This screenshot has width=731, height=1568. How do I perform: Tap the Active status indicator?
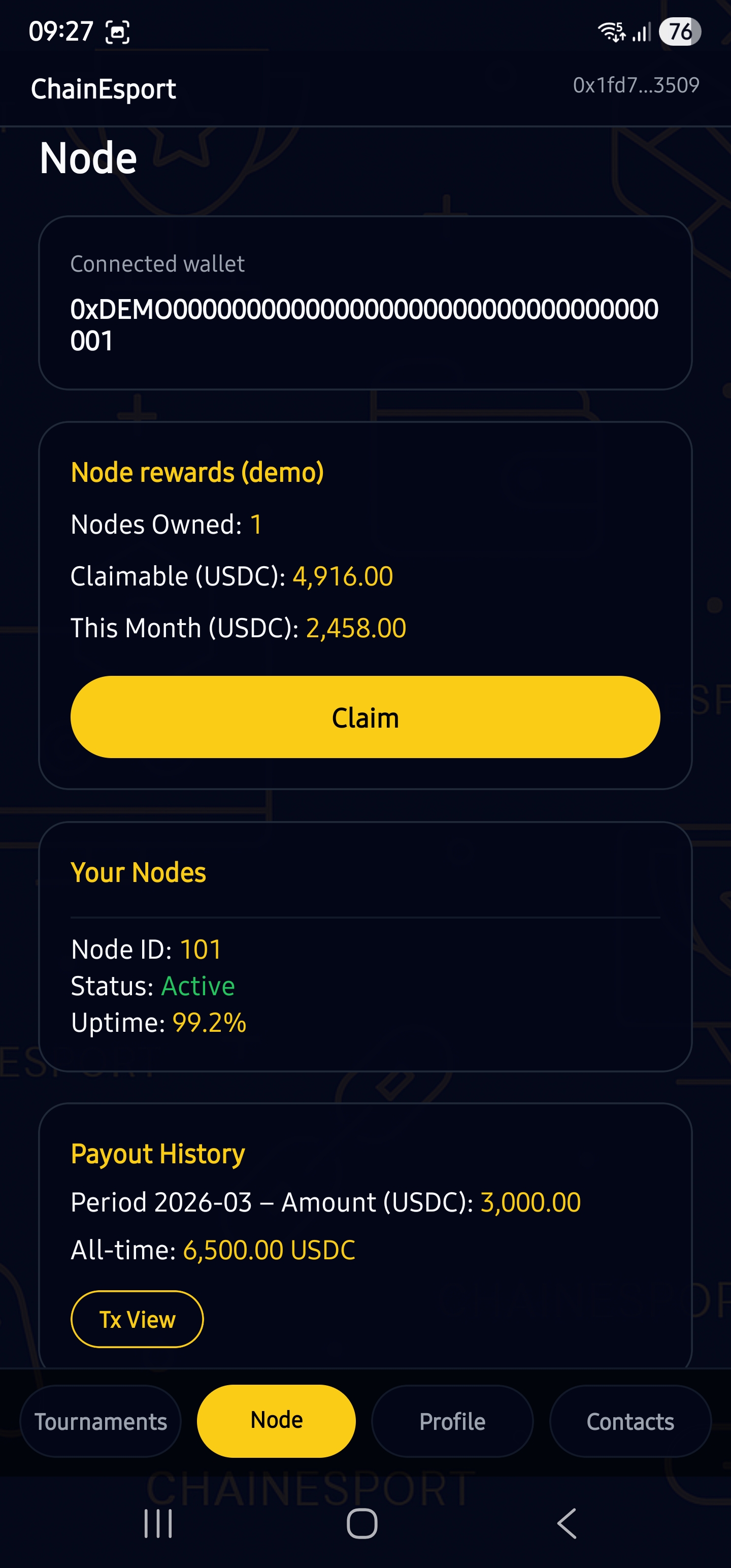(198, 986)
